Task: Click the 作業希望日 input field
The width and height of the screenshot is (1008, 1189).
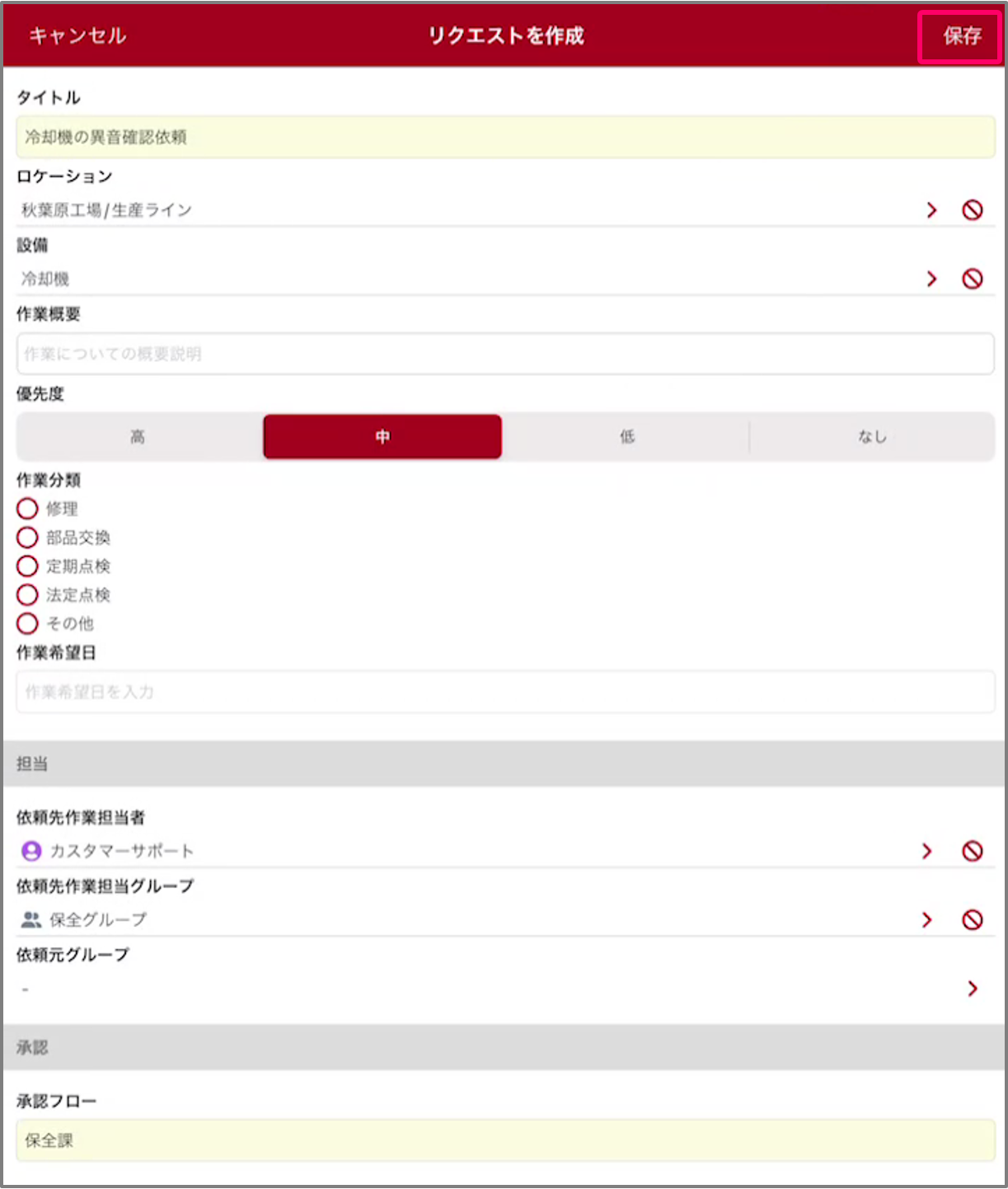Action: tap(504, 692)
